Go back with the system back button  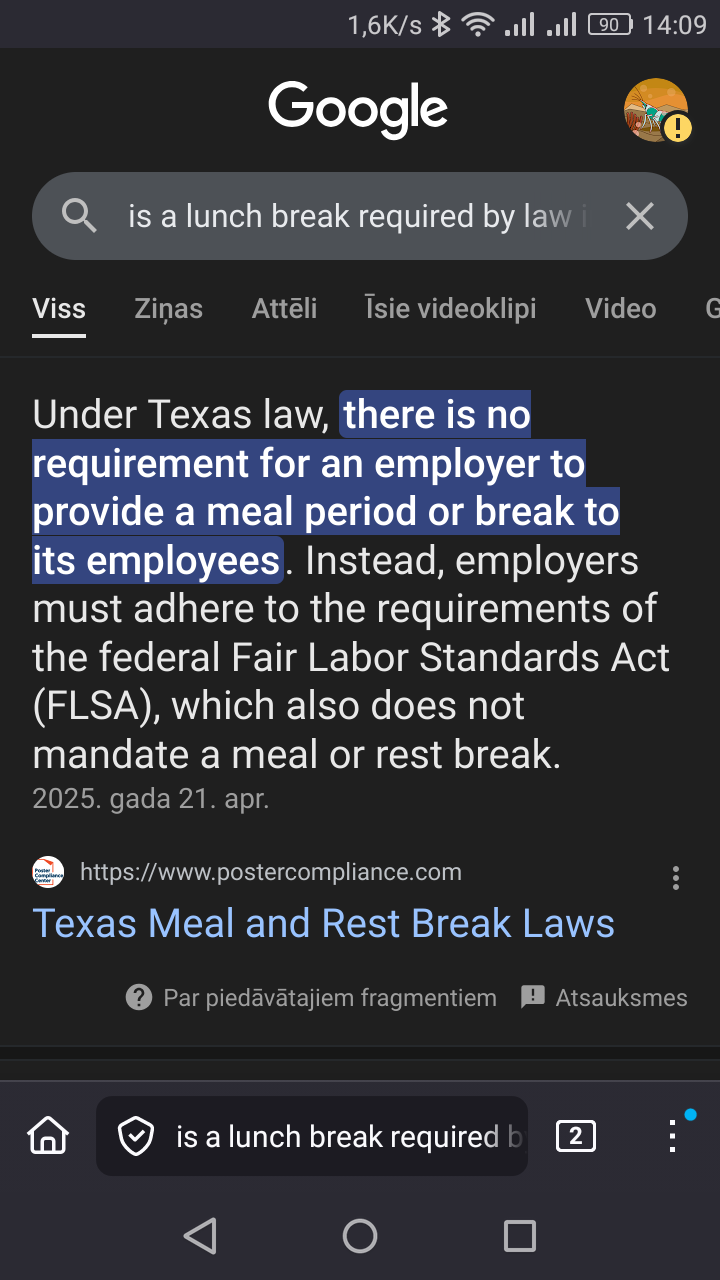[201, 1236]
